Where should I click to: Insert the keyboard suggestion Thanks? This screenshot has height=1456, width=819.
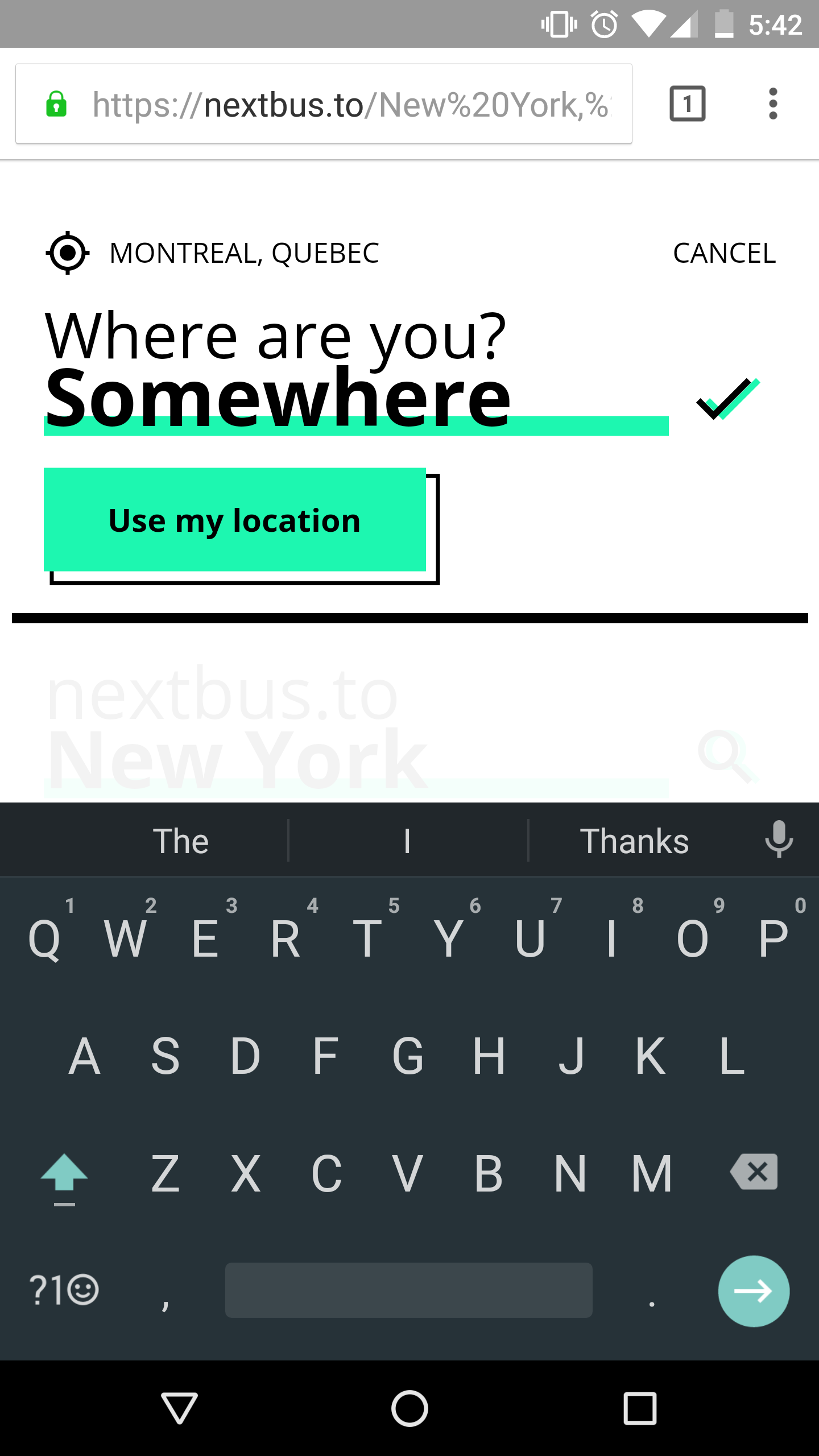coord(634,841)
